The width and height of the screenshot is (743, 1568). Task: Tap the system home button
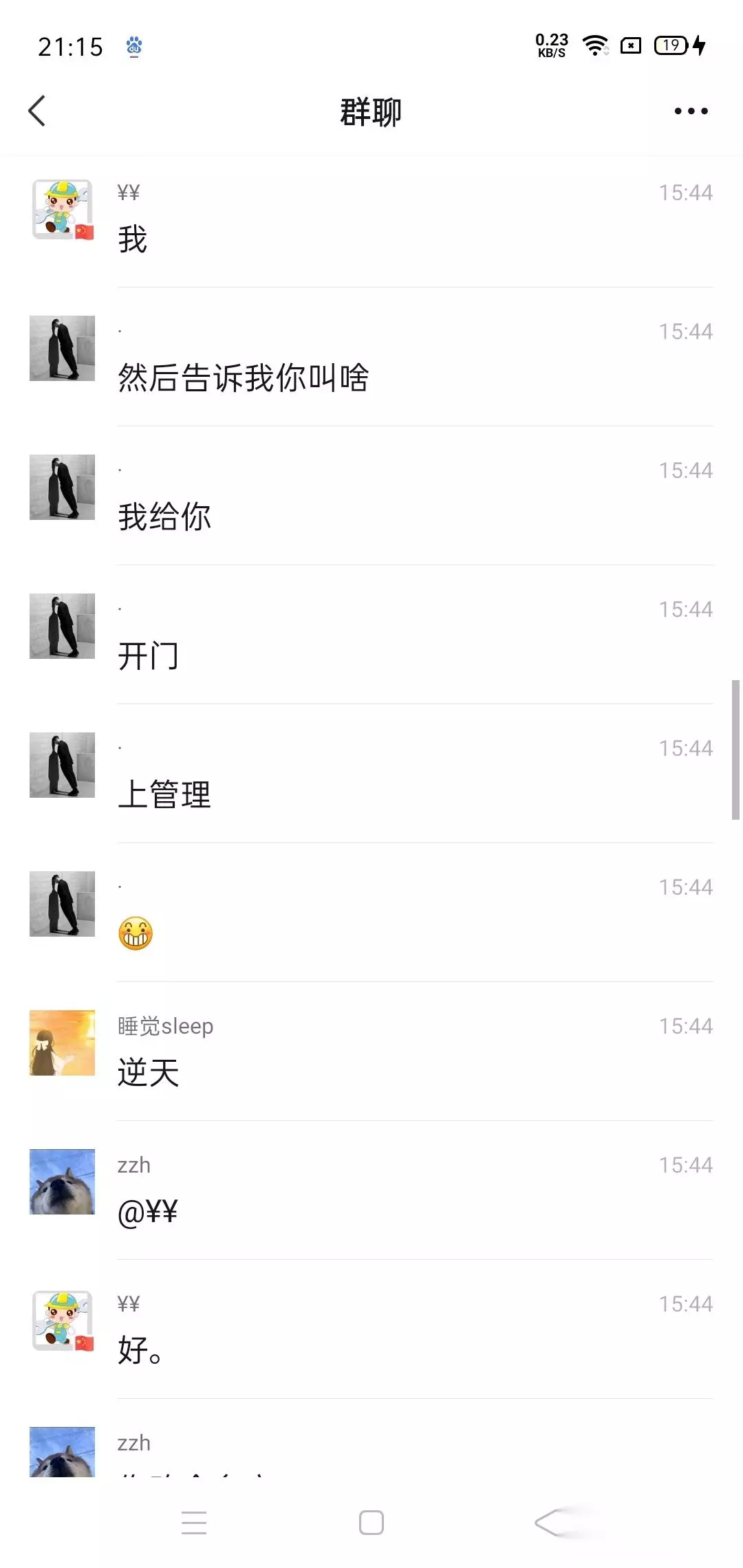coord(371,1523)
